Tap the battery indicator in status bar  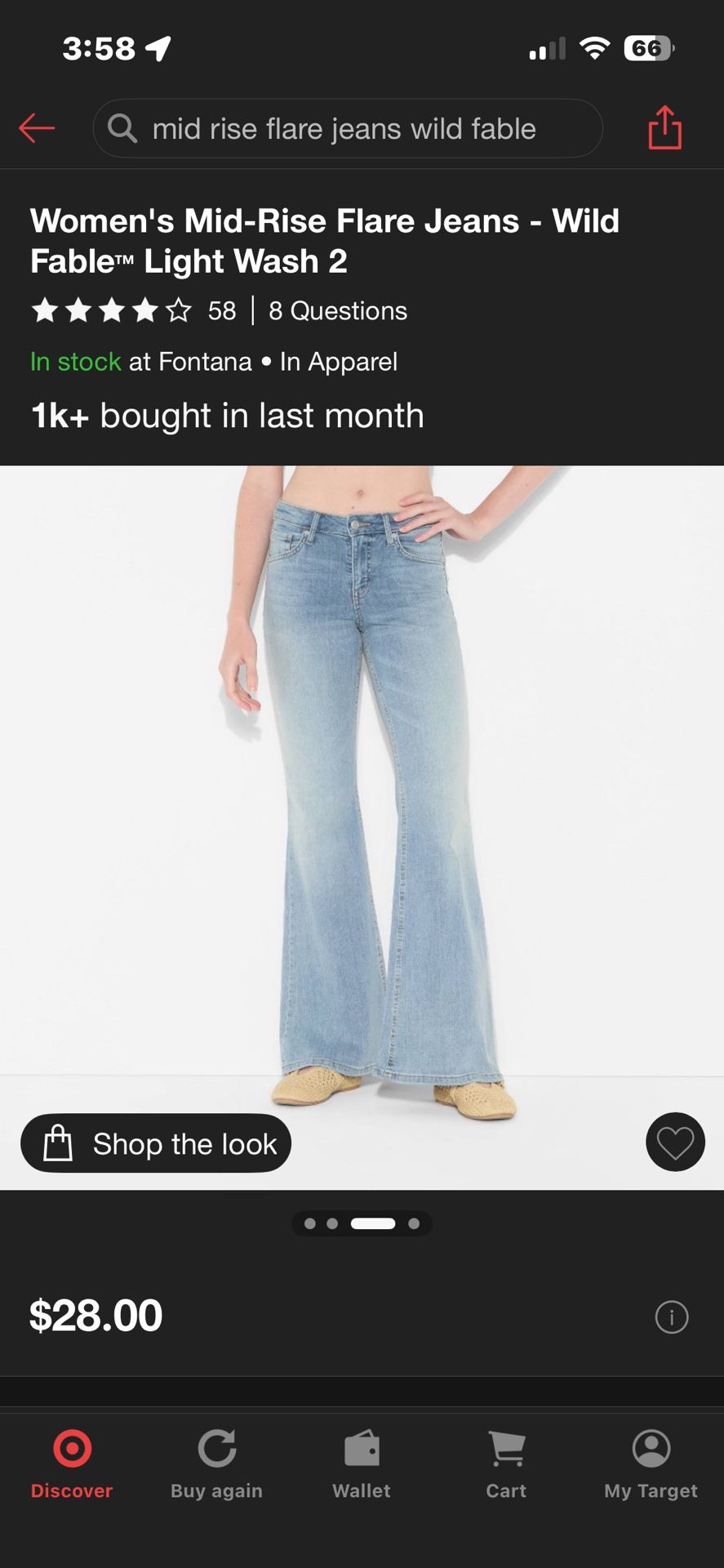pyautogui.click(x=647, y=48)
